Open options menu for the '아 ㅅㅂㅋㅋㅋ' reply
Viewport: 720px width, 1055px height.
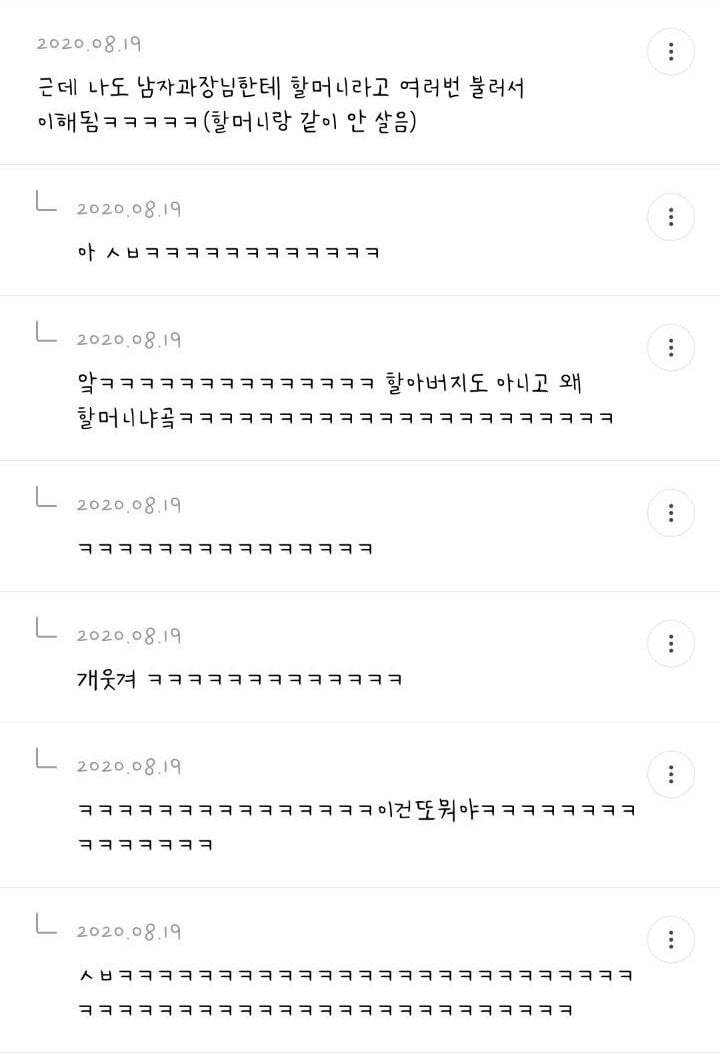pyautogui.click(x=671, y=216)
